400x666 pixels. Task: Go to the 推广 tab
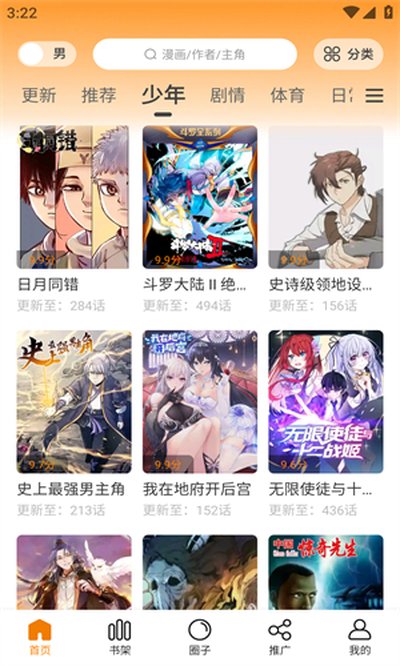tap(280, 637)
